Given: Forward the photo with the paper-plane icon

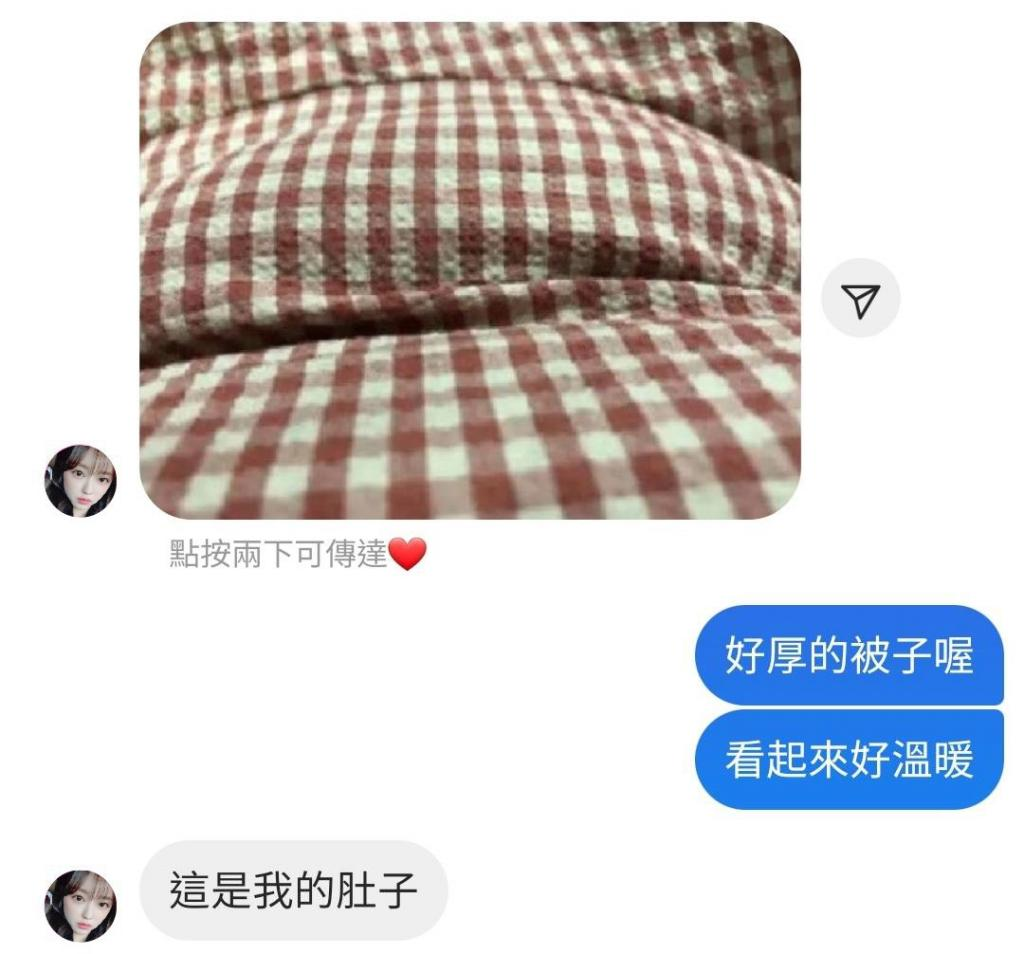Looking at the screenshot, I should (860, 298).
